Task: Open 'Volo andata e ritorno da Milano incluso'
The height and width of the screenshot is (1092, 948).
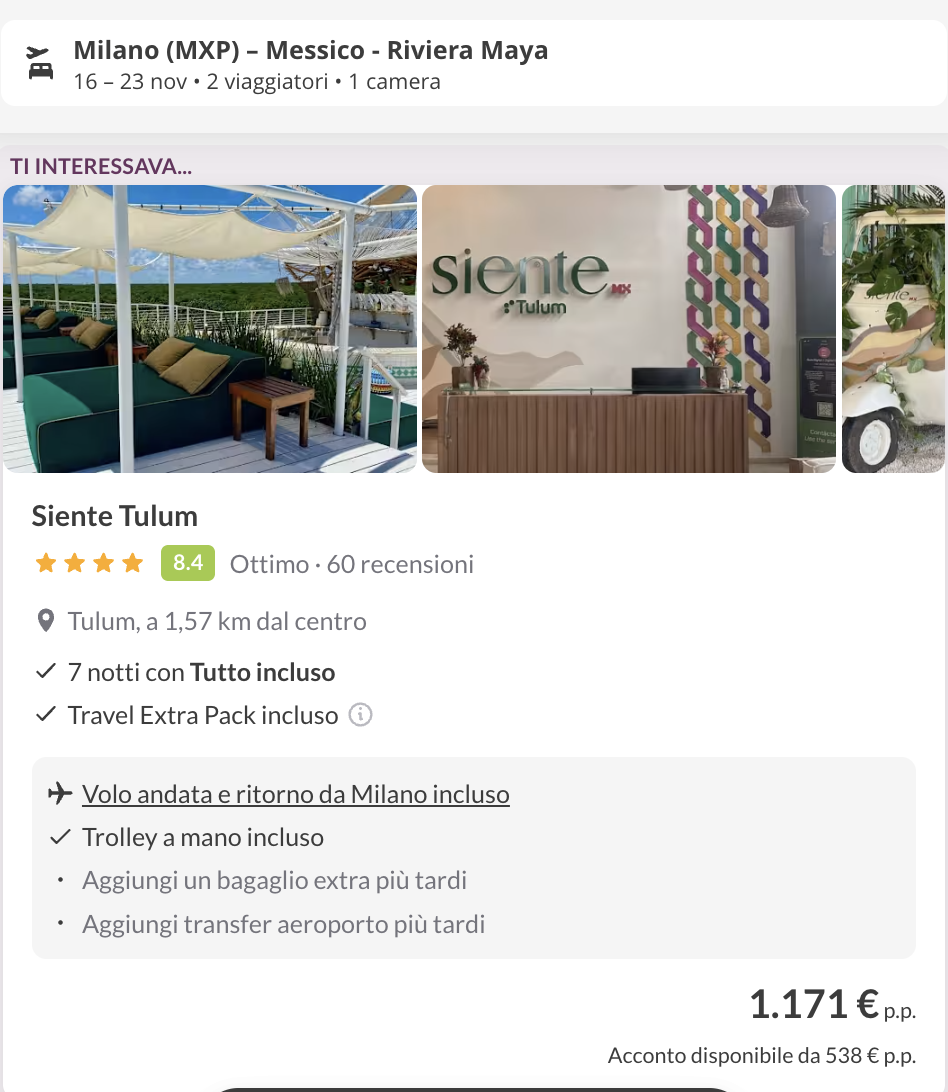Action: tap(294, 793)
